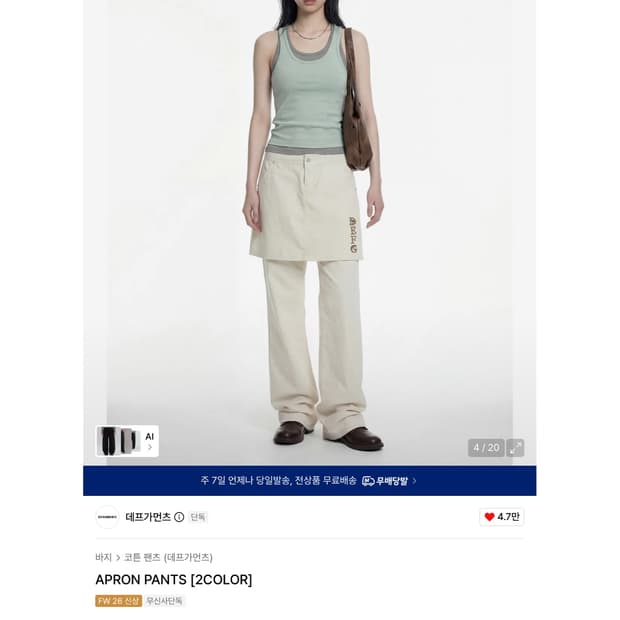
Task: Show brand info for 데프가먼츠
Action: click(179, 517)
